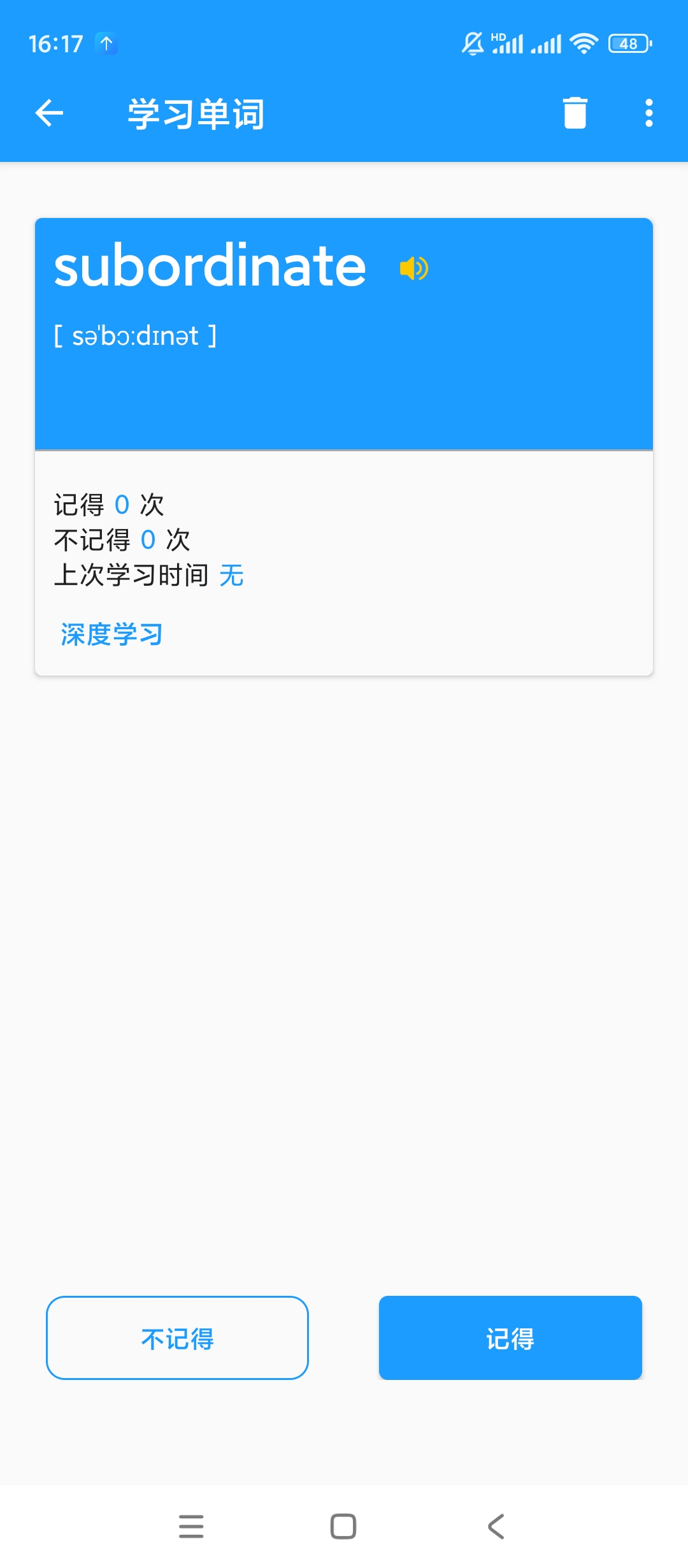The width and height of the screenshot is (688, 1568).
Task: Go to the system home screen
Action: [343, 1527]
